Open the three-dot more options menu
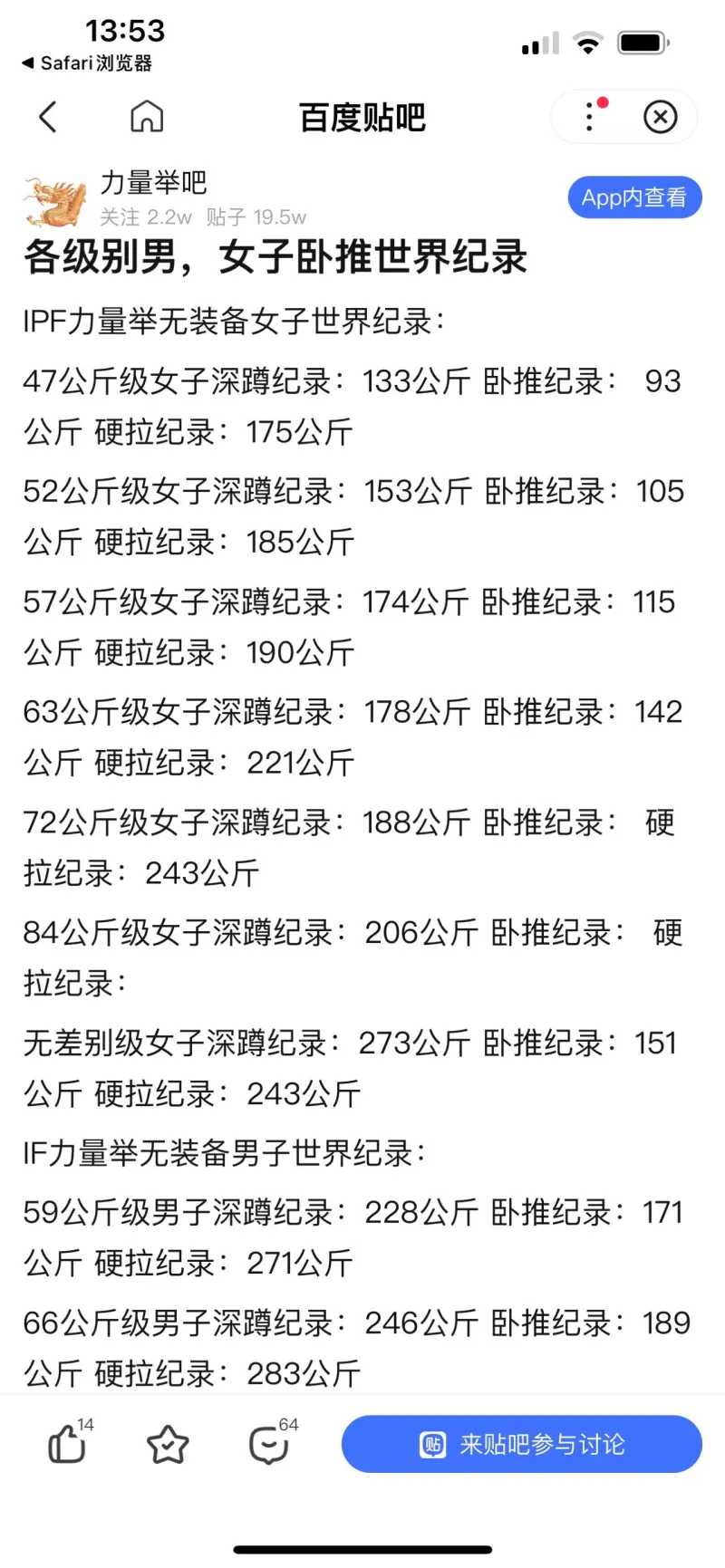The image size is (725, 1568). pyautogui.click(x=590, y=117)
